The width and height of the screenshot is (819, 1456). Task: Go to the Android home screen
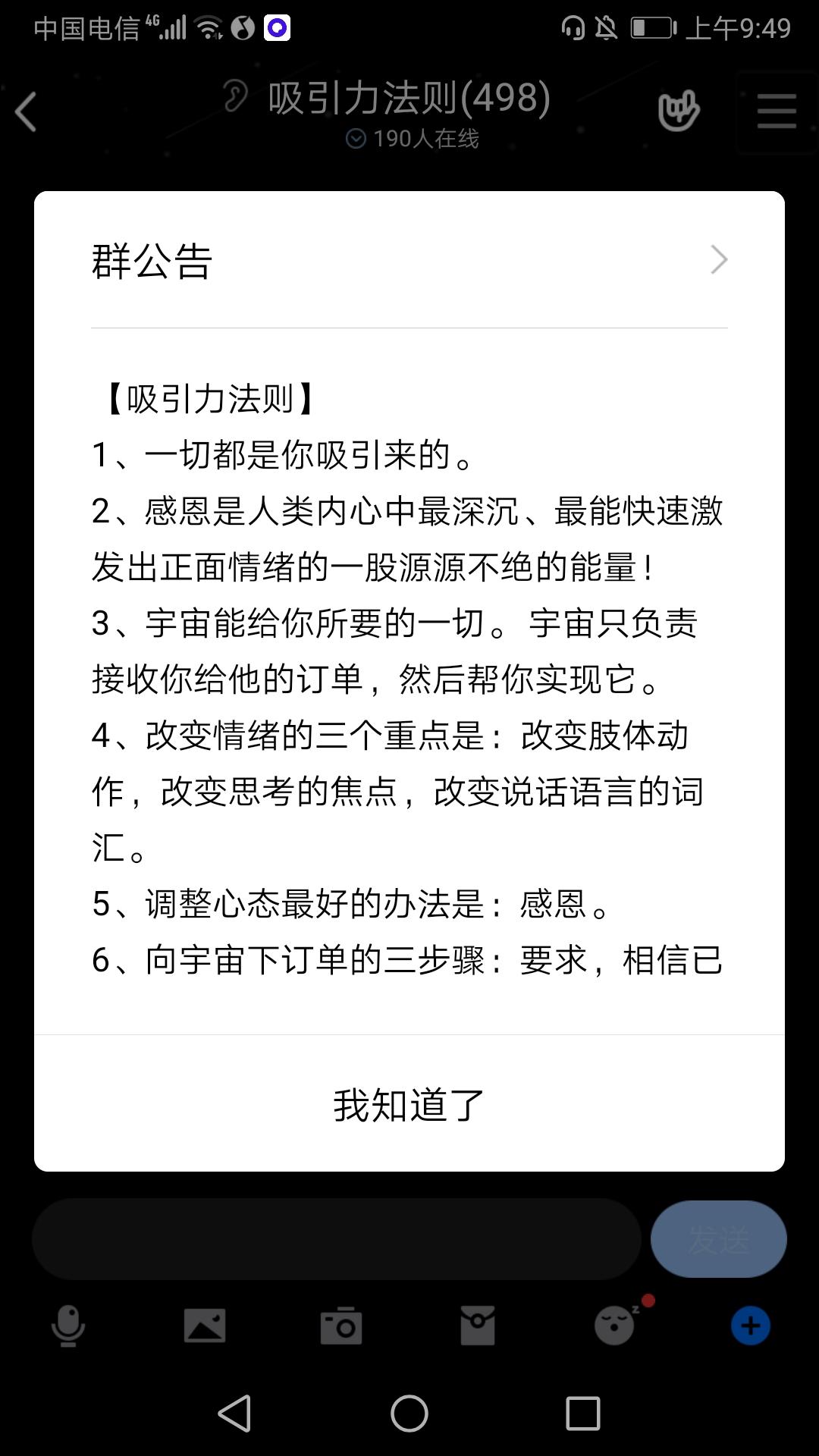point(409,1414)
